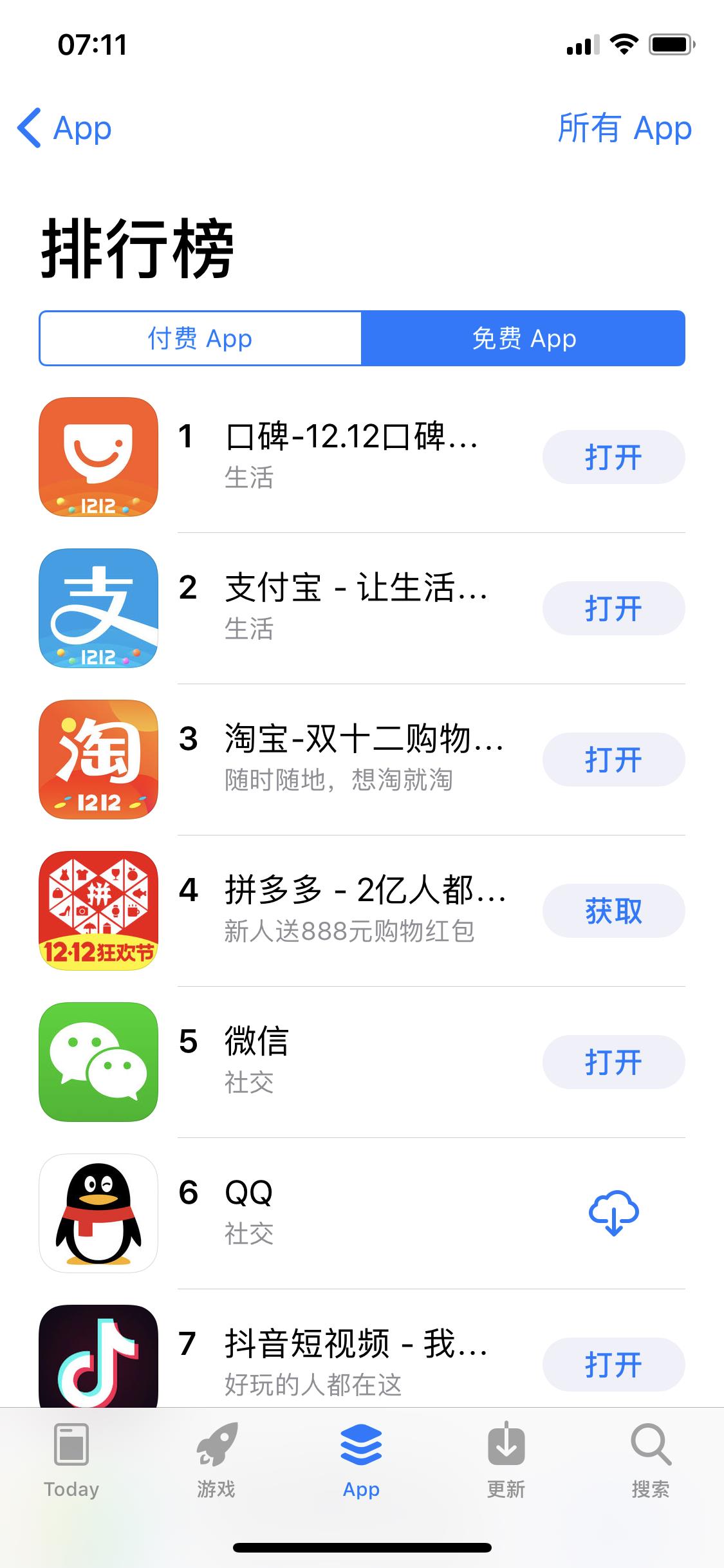Tap 打开 for 抖音短视频

613,1365
